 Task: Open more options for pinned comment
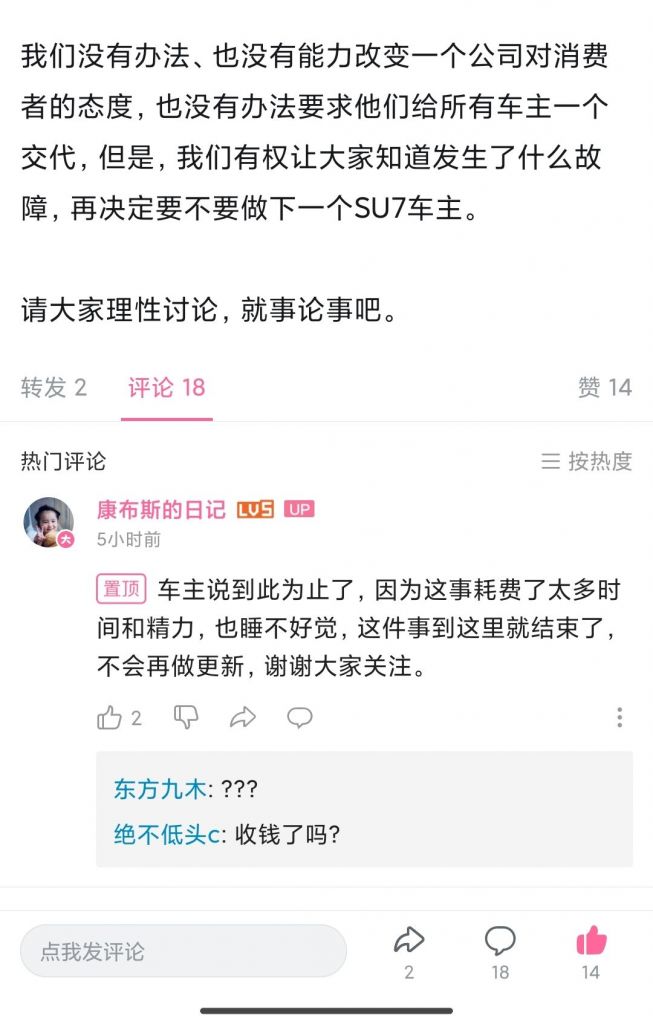point(620,717)
